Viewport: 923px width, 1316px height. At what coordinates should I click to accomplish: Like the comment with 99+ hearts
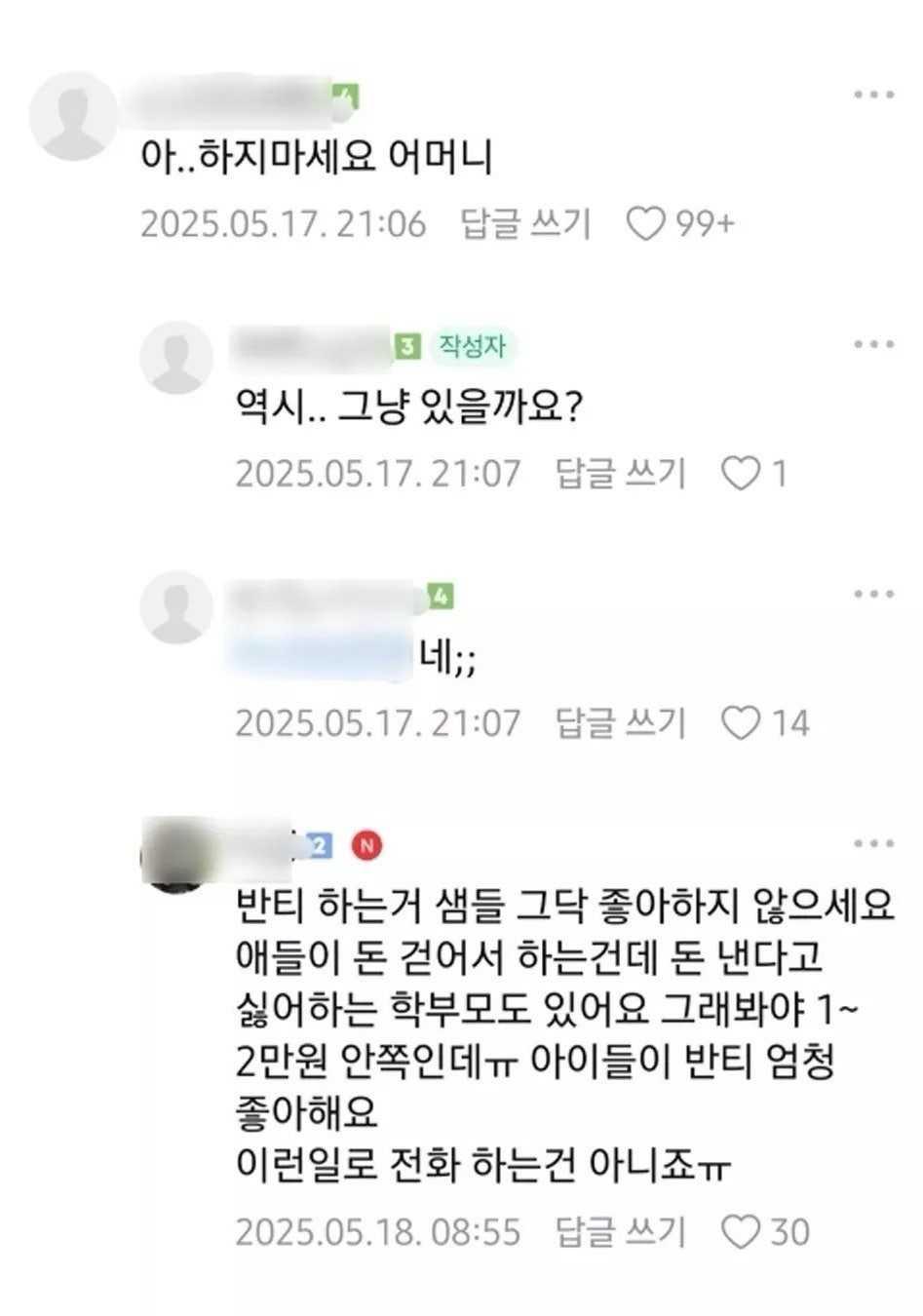645,224
